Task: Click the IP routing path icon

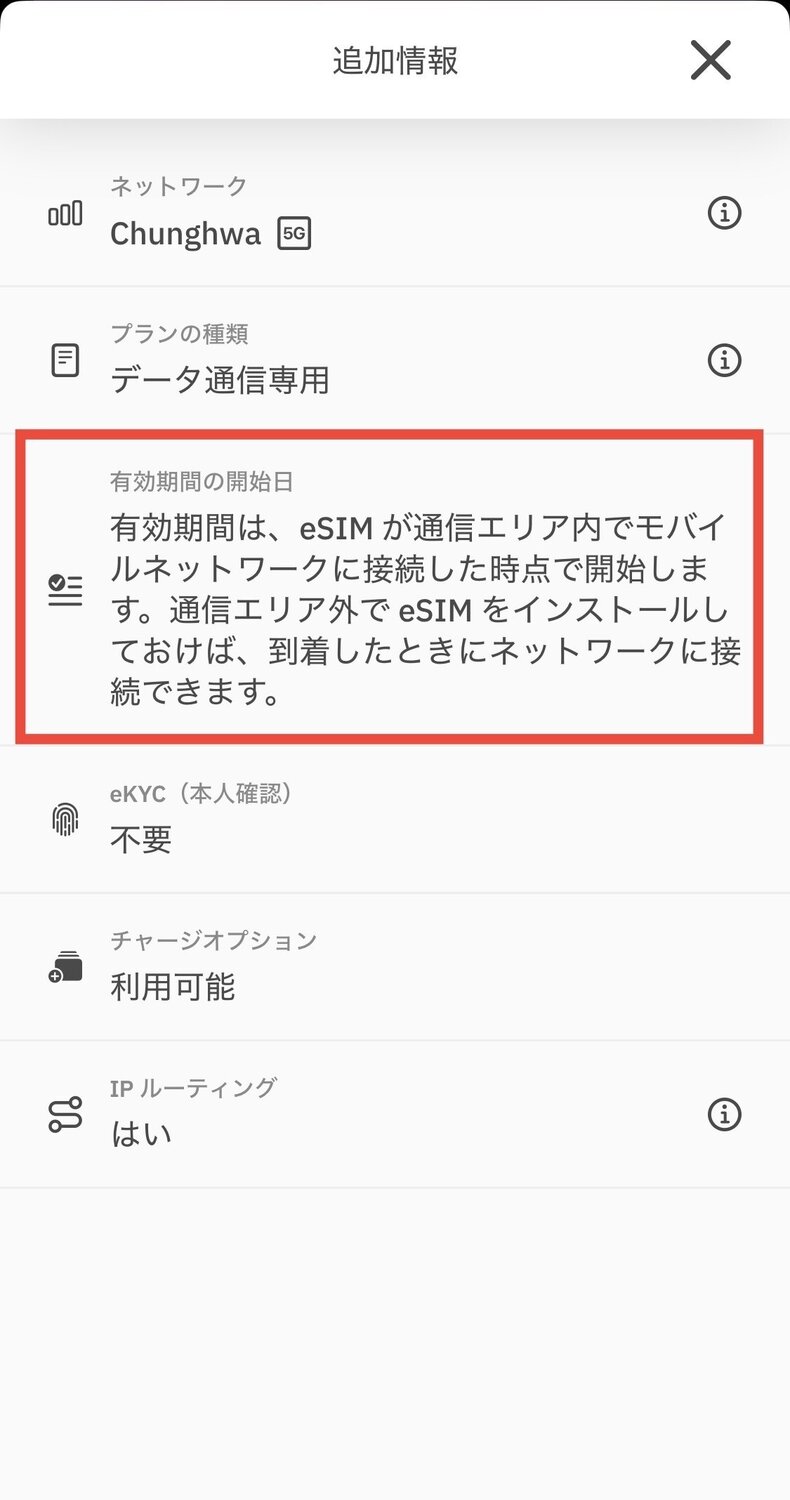Action: 64,1113
